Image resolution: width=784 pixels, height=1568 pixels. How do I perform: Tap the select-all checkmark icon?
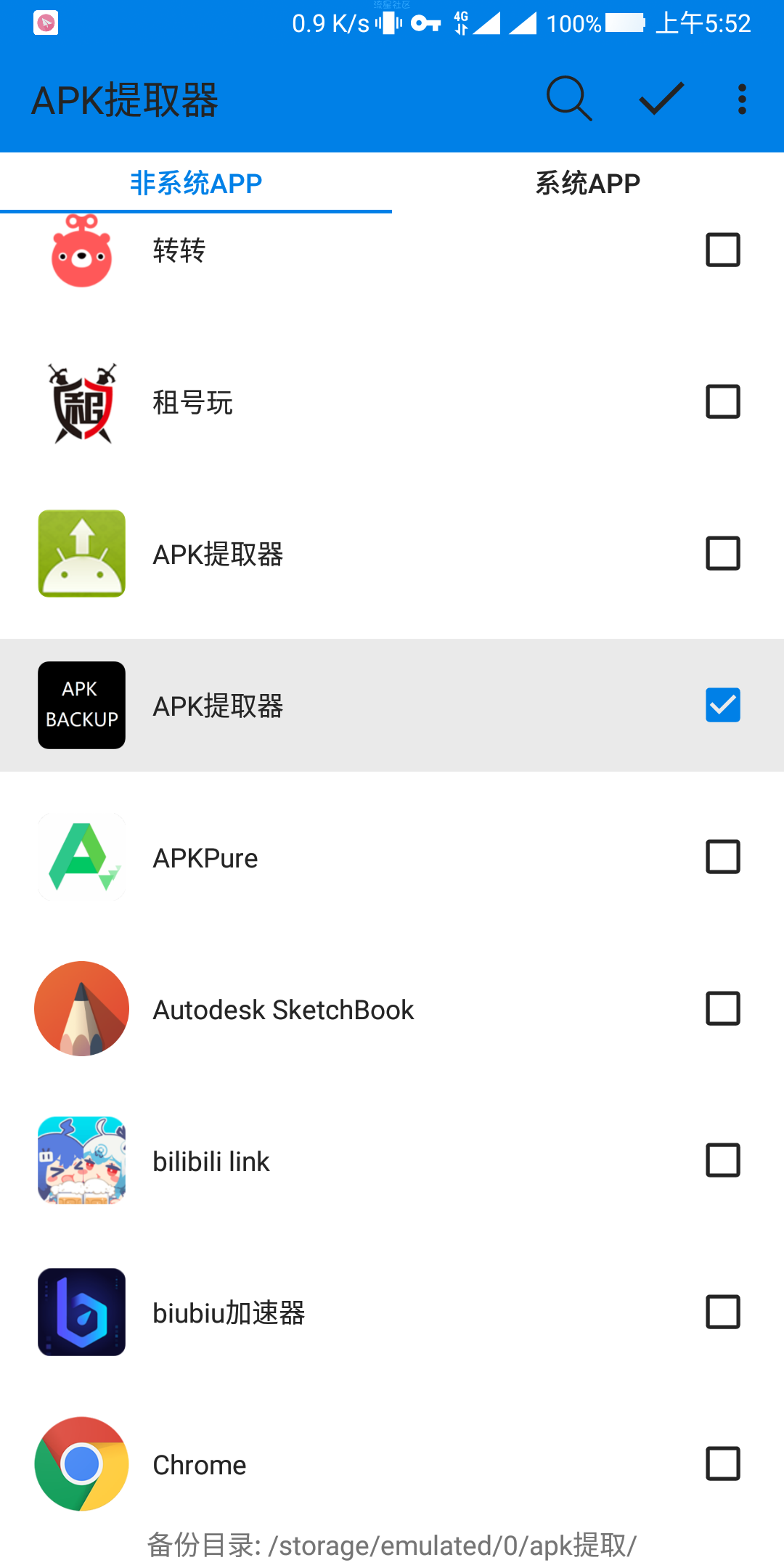[661, 99]
